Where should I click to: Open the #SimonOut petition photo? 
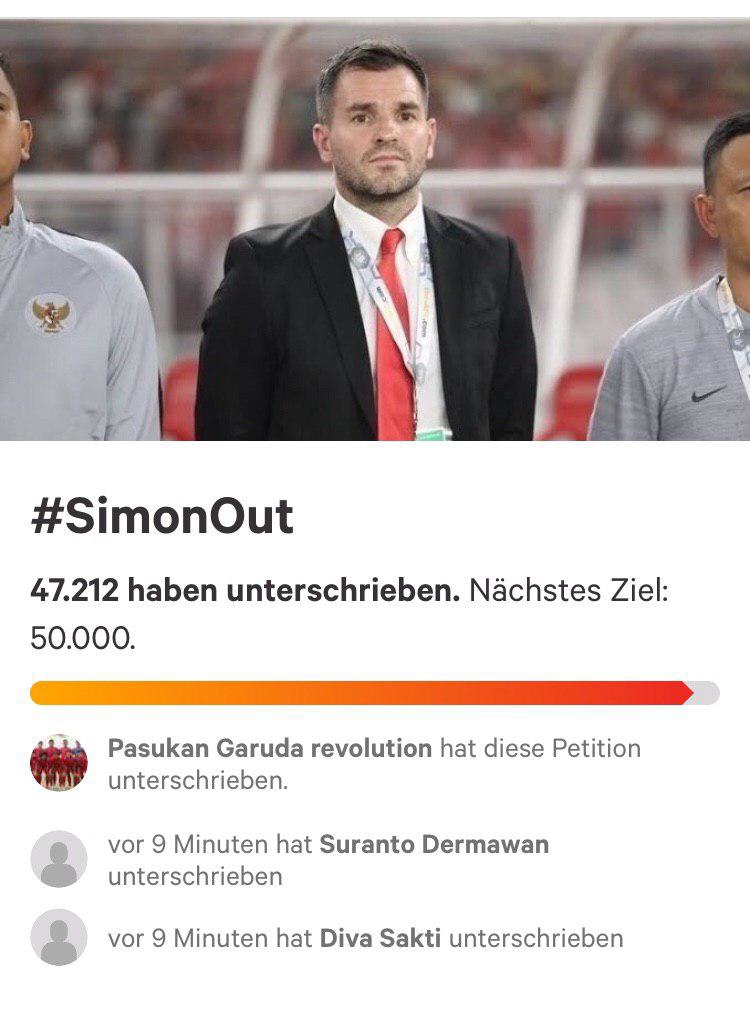pos(375,231)
